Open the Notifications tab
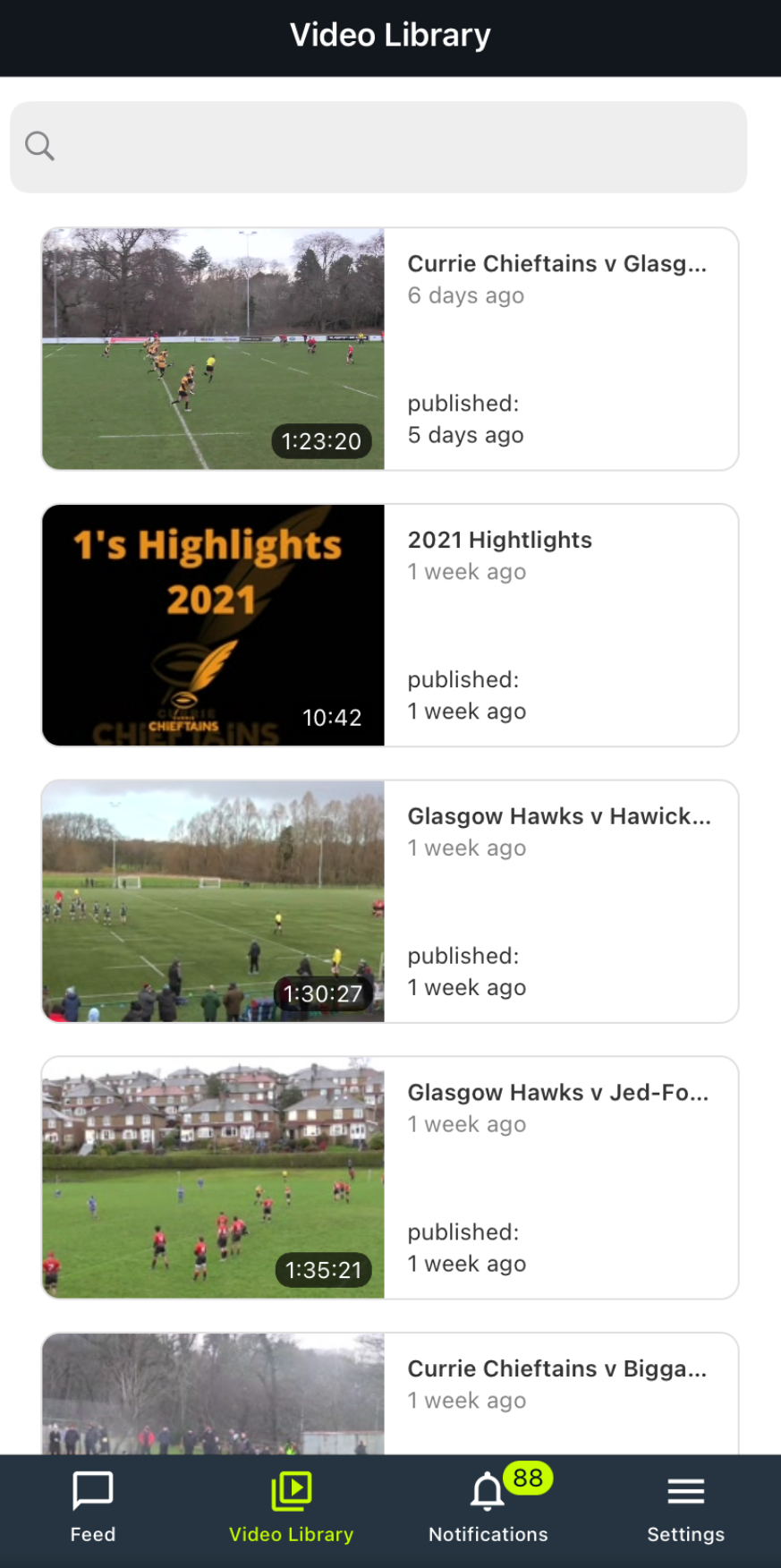Viewport: 781px width, 1568px height. tap(488, 1509)
